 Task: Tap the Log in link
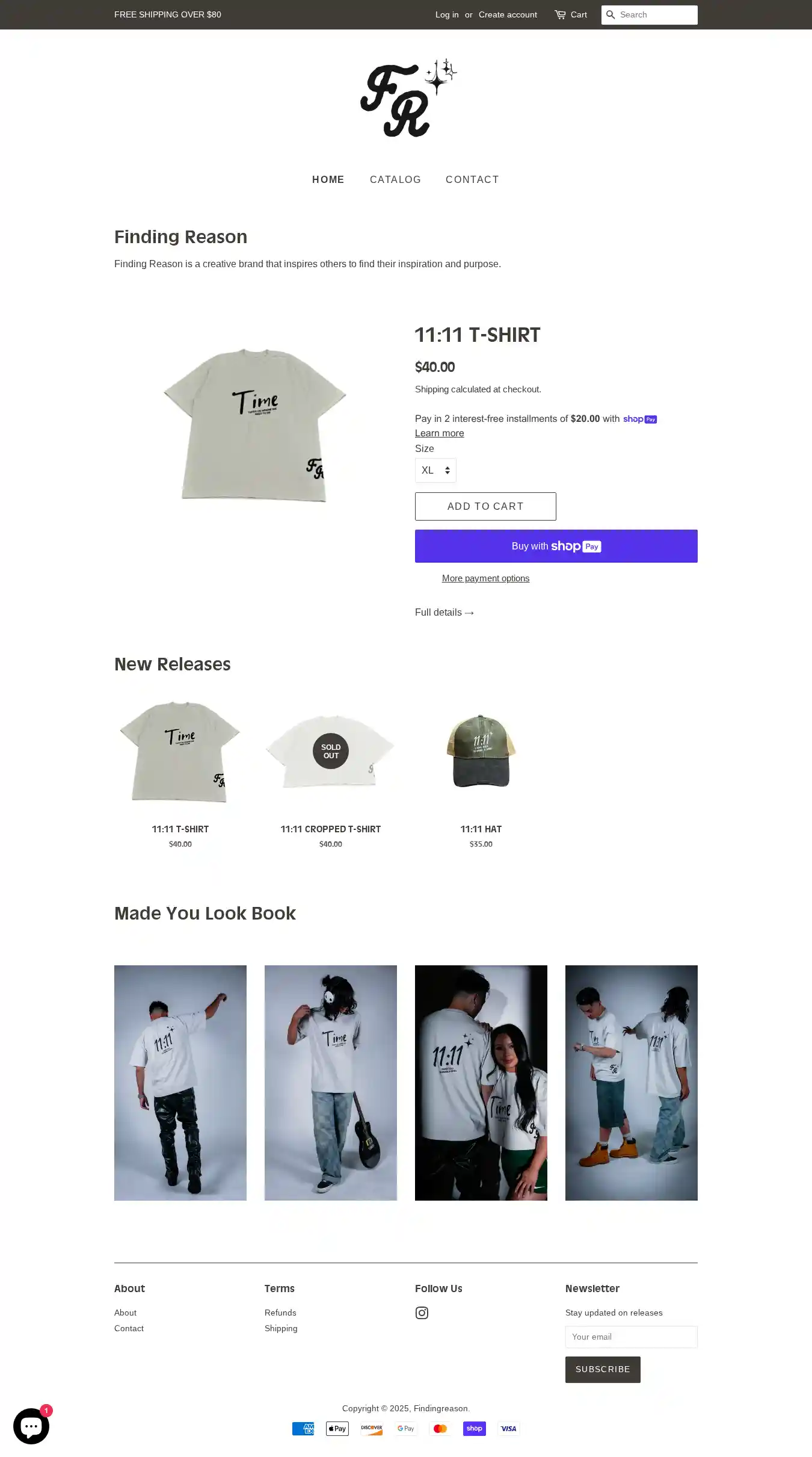[446, 14]
